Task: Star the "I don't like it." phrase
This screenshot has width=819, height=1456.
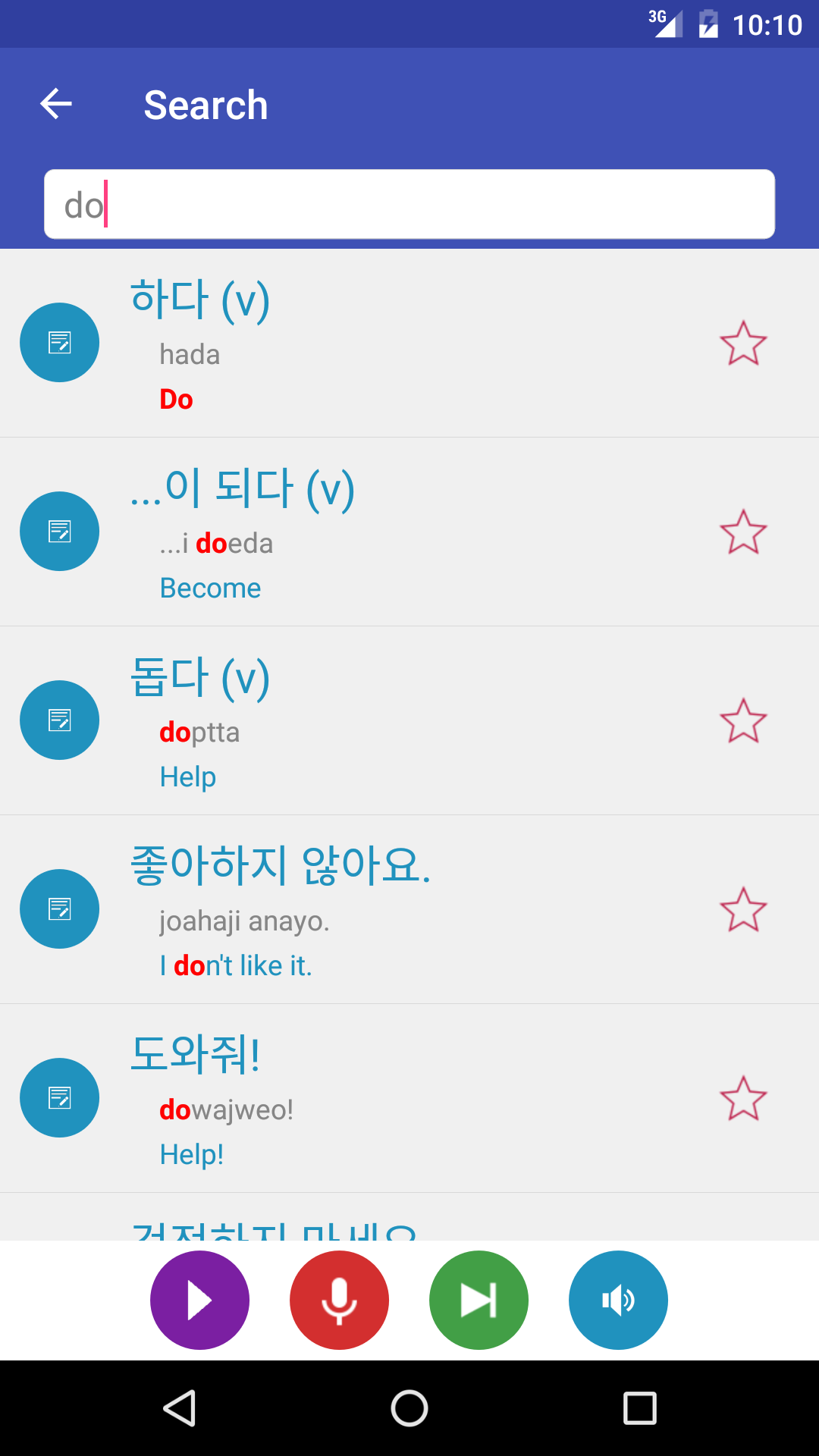Action: [743, 909]
